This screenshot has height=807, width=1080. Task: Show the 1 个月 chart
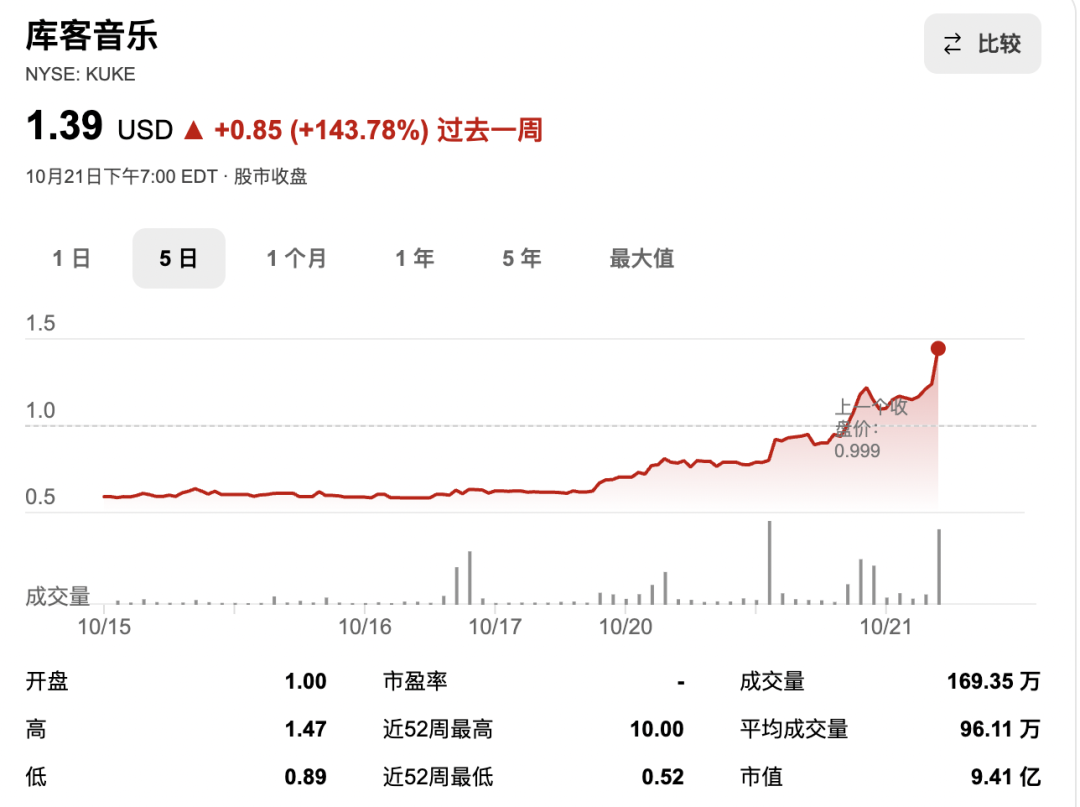296,259
